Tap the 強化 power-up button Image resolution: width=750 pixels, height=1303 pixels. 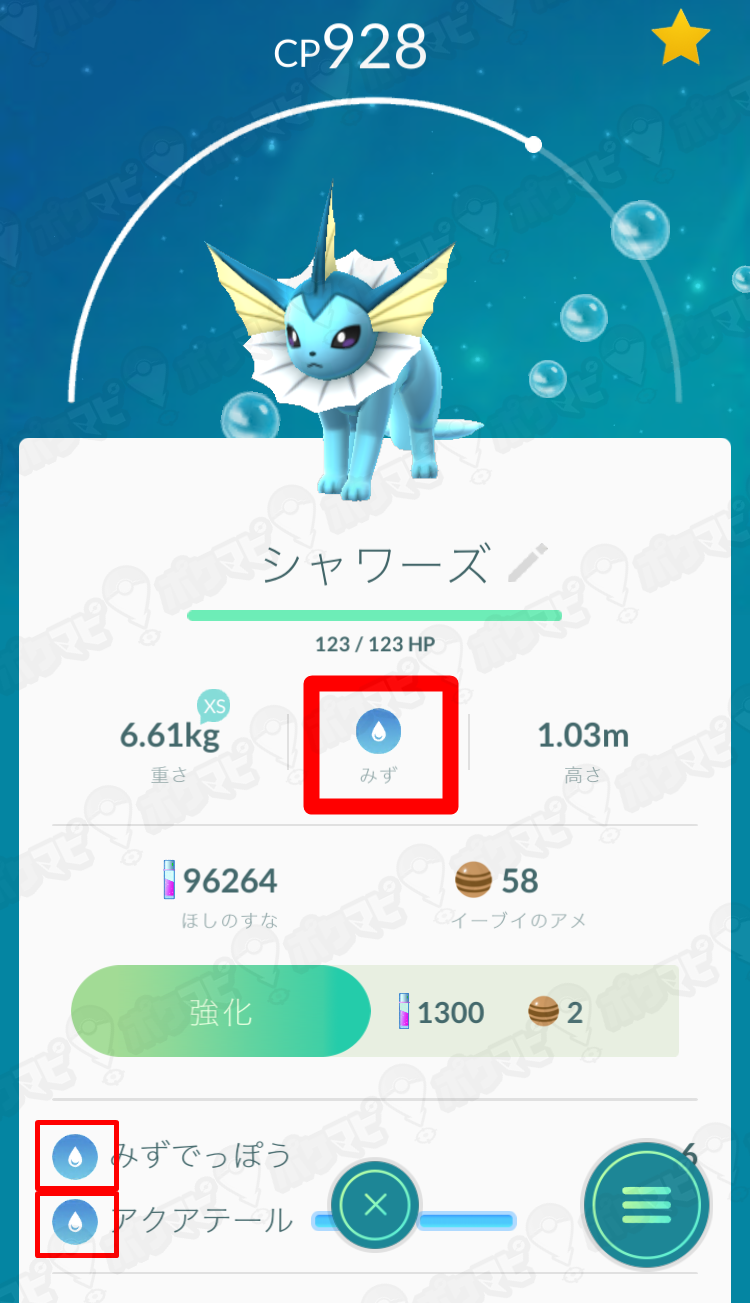click(221, 1012)
